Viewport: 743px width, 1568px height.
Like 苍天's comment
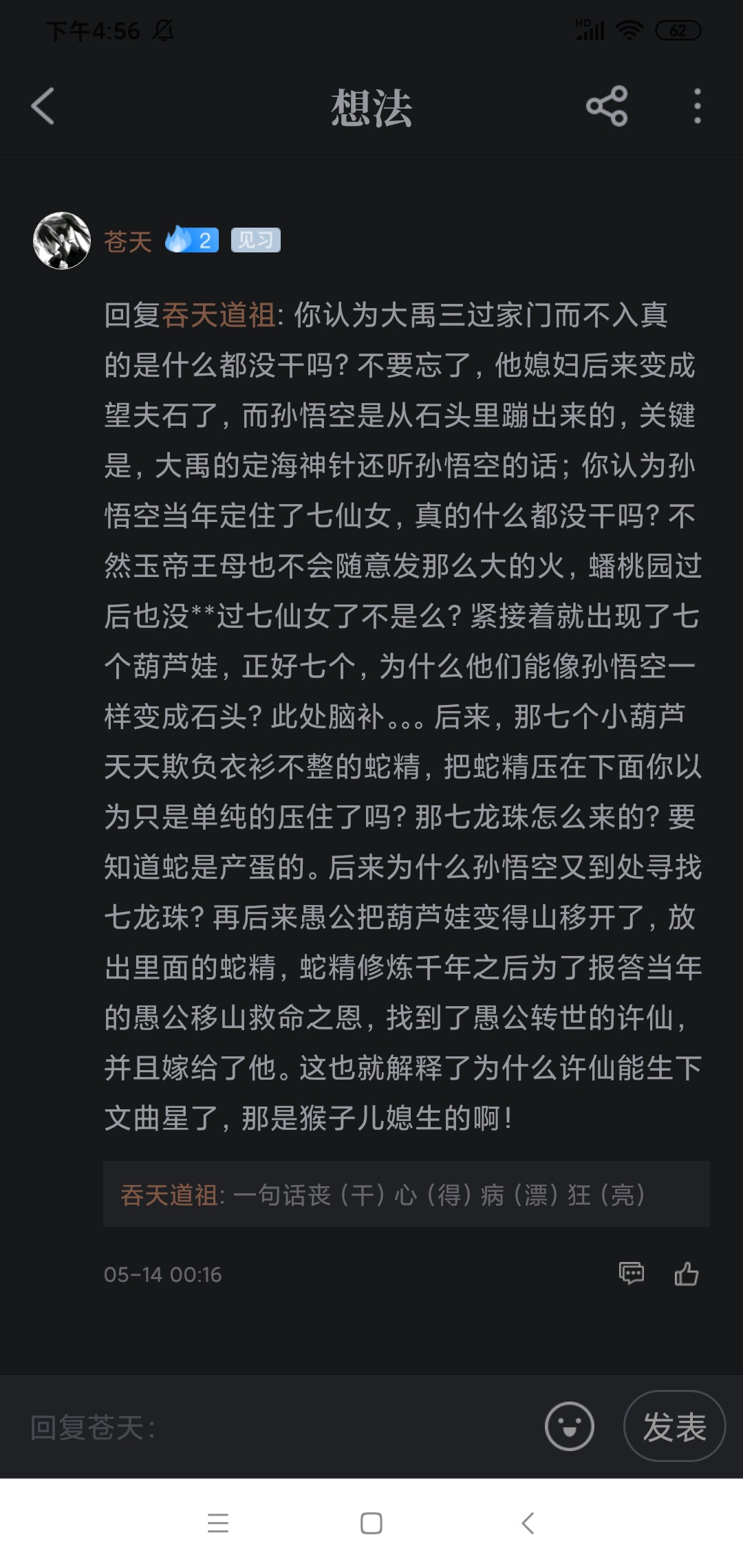click(x=686, y=1274)
